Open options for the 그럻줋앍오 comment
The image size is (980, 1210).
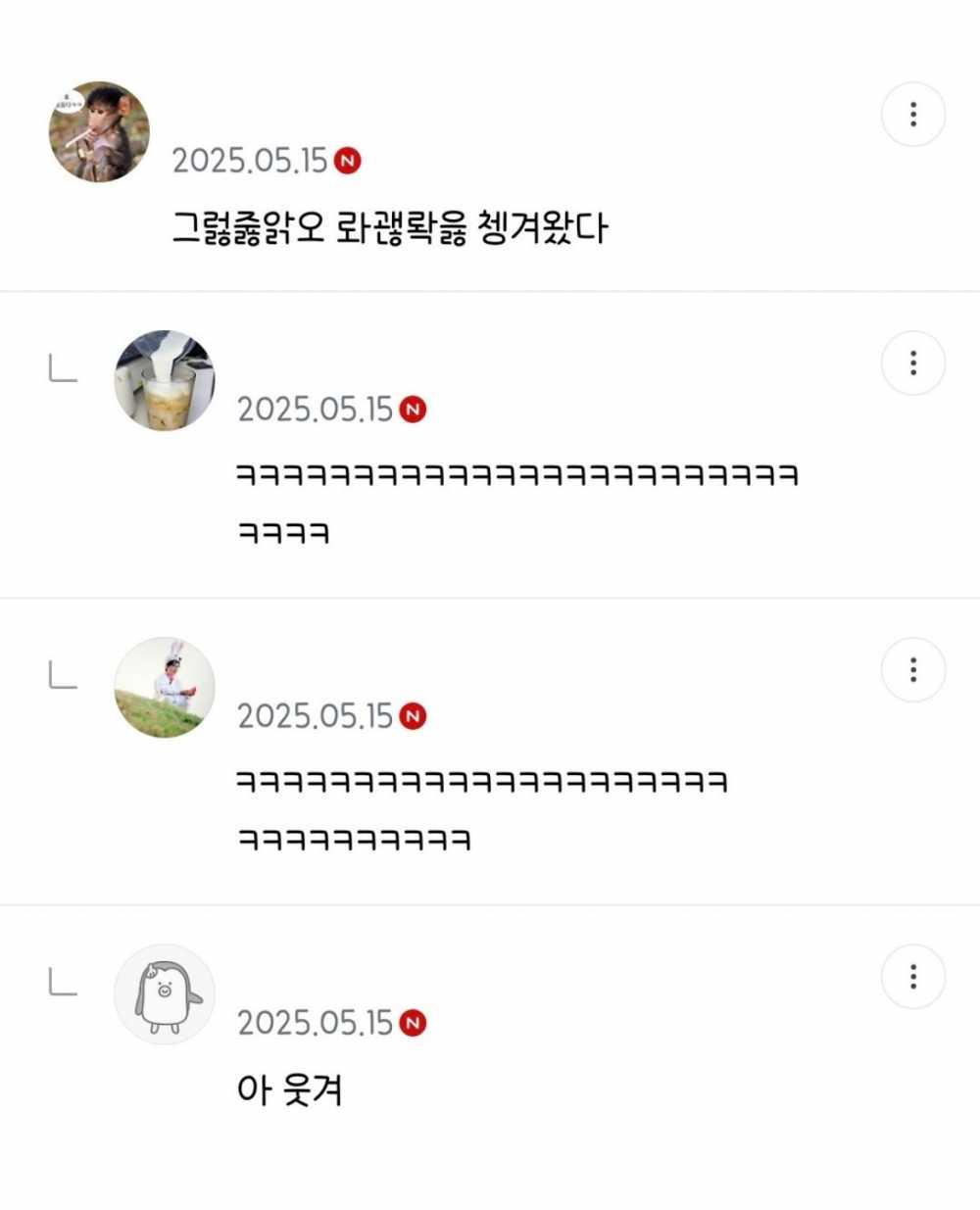point(912,115)
